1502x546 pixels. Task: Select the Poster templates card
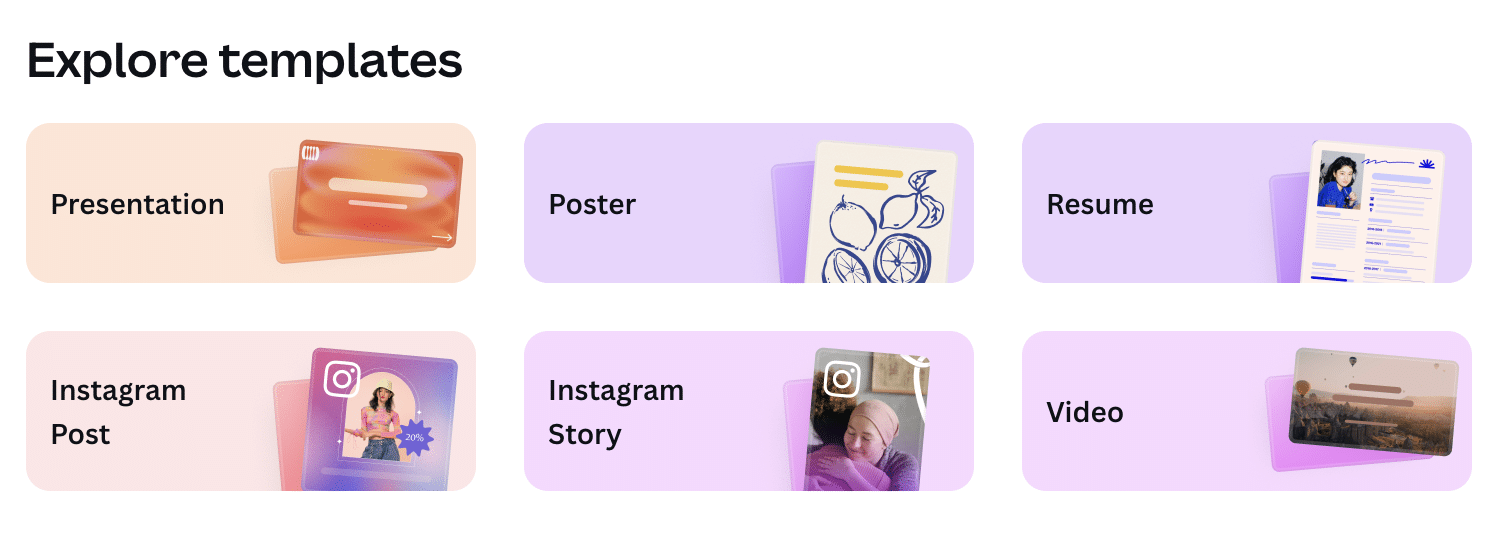click(748, 203)
